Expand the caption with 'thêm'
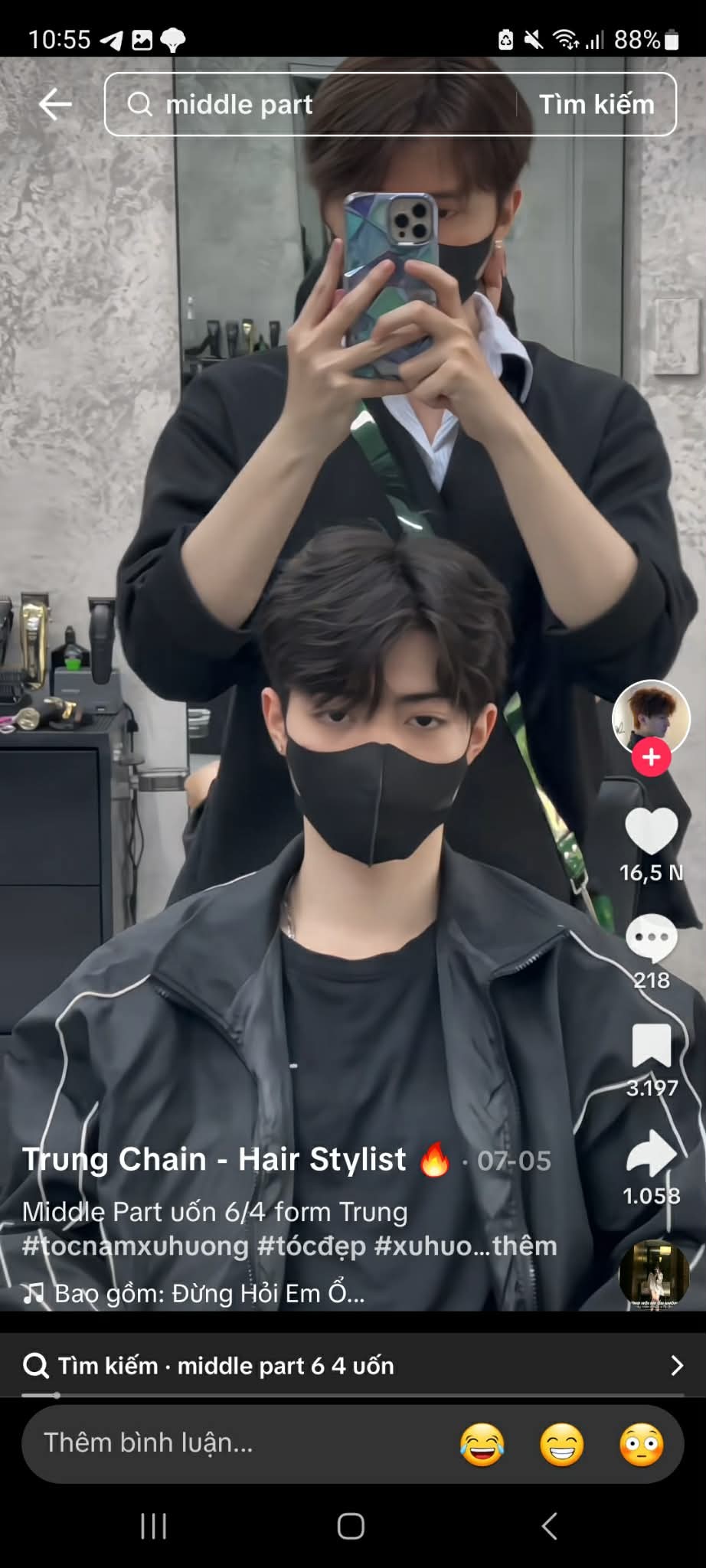The height and width of the screenshot is (1568, 706). point(525,1246)
